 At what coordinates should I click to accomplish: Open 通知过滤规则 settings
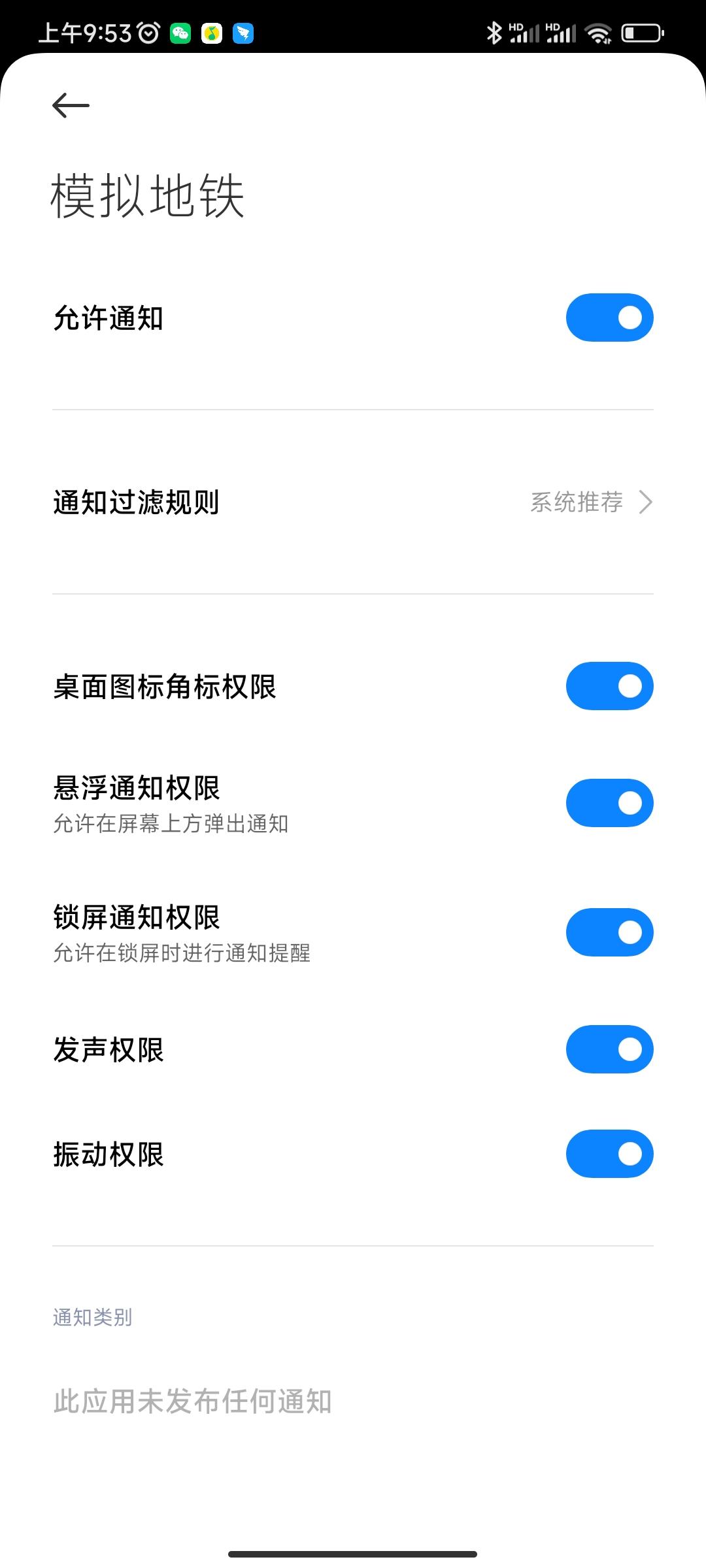point(353,502)
